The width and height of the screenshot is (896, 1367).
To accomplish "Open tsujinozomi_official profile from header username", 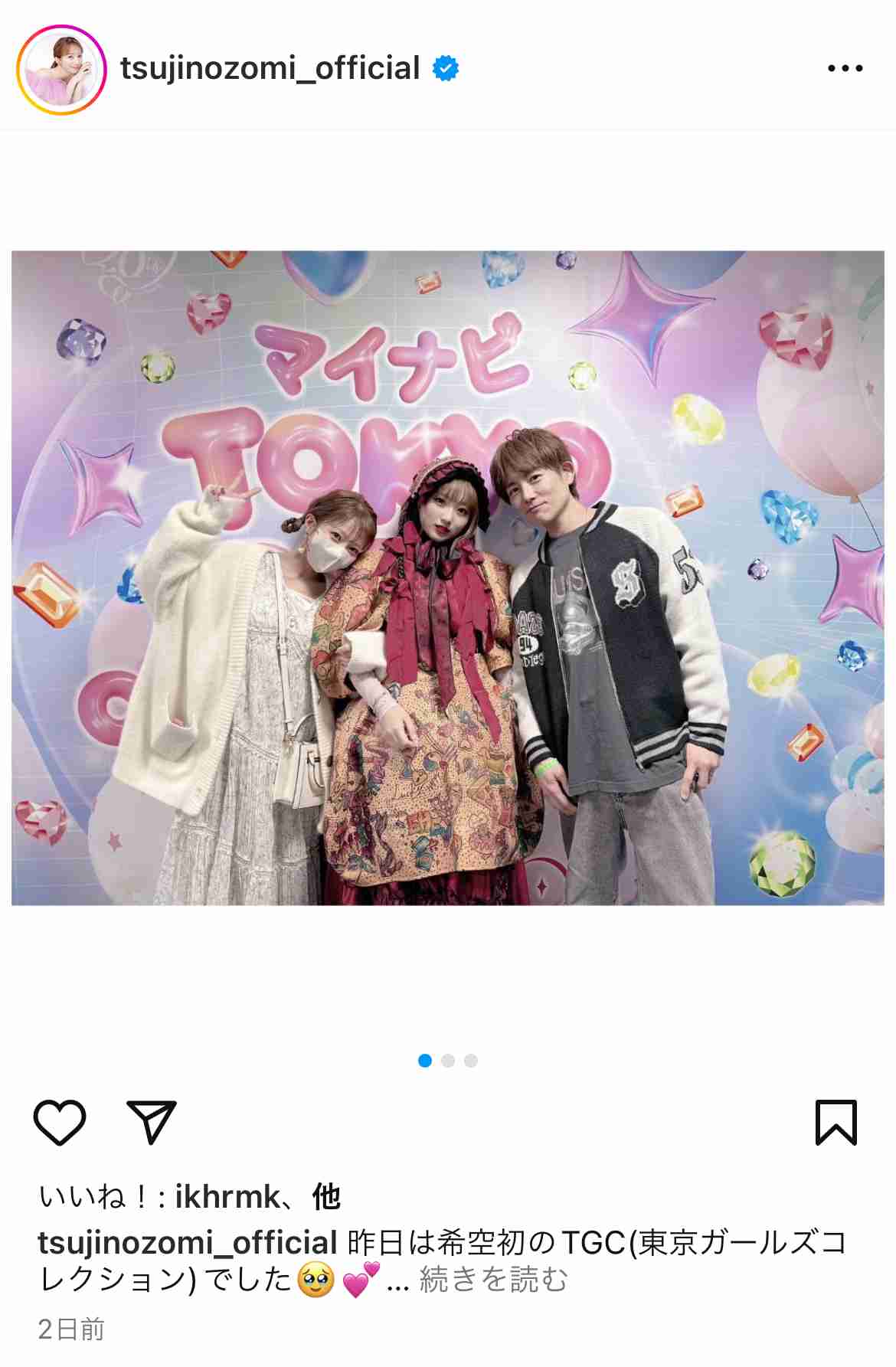I will click(270, 69).
